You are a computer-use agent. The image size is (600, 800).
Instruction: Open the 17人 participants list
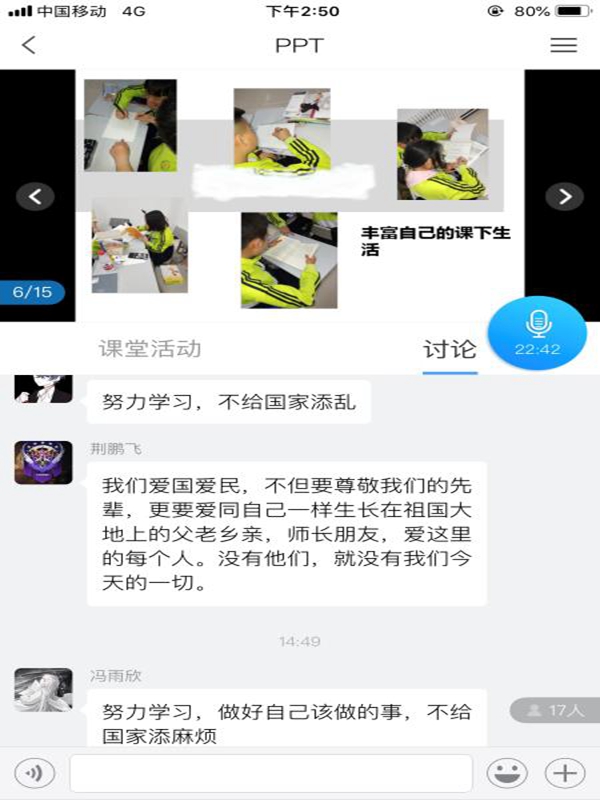pyautogui.click(x=555, y=710)
